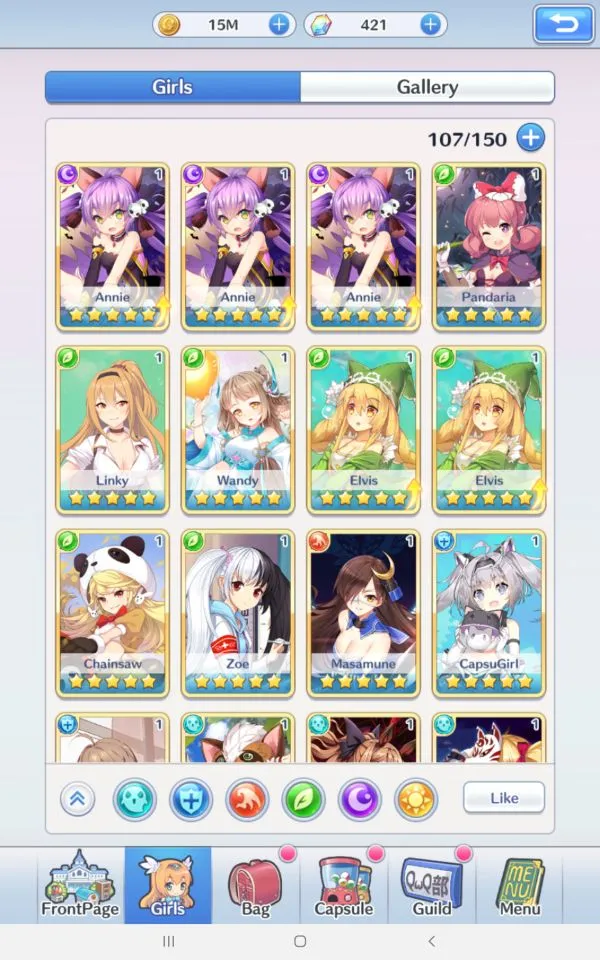Open the Wandy card

(238, 430)
